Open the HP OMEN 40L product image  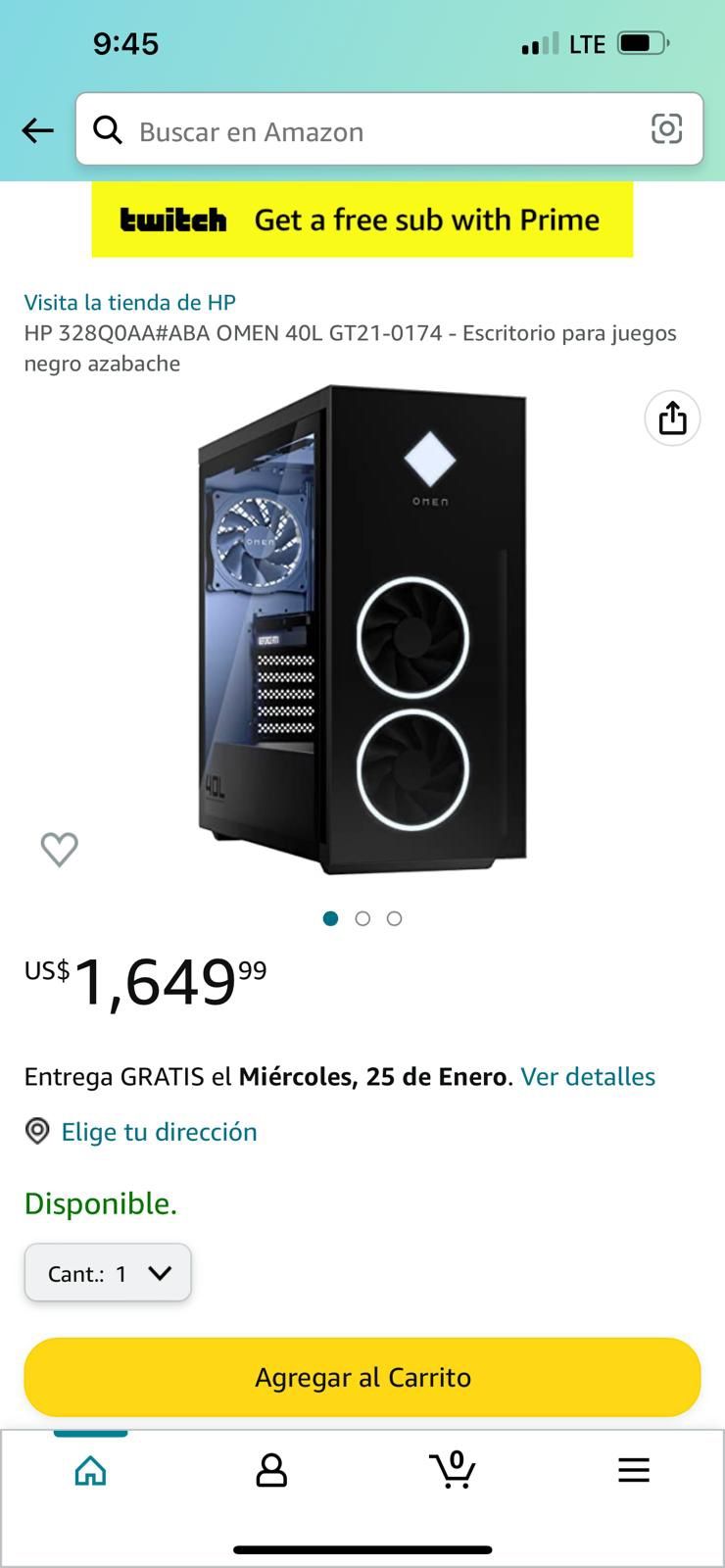pos(362,630)
